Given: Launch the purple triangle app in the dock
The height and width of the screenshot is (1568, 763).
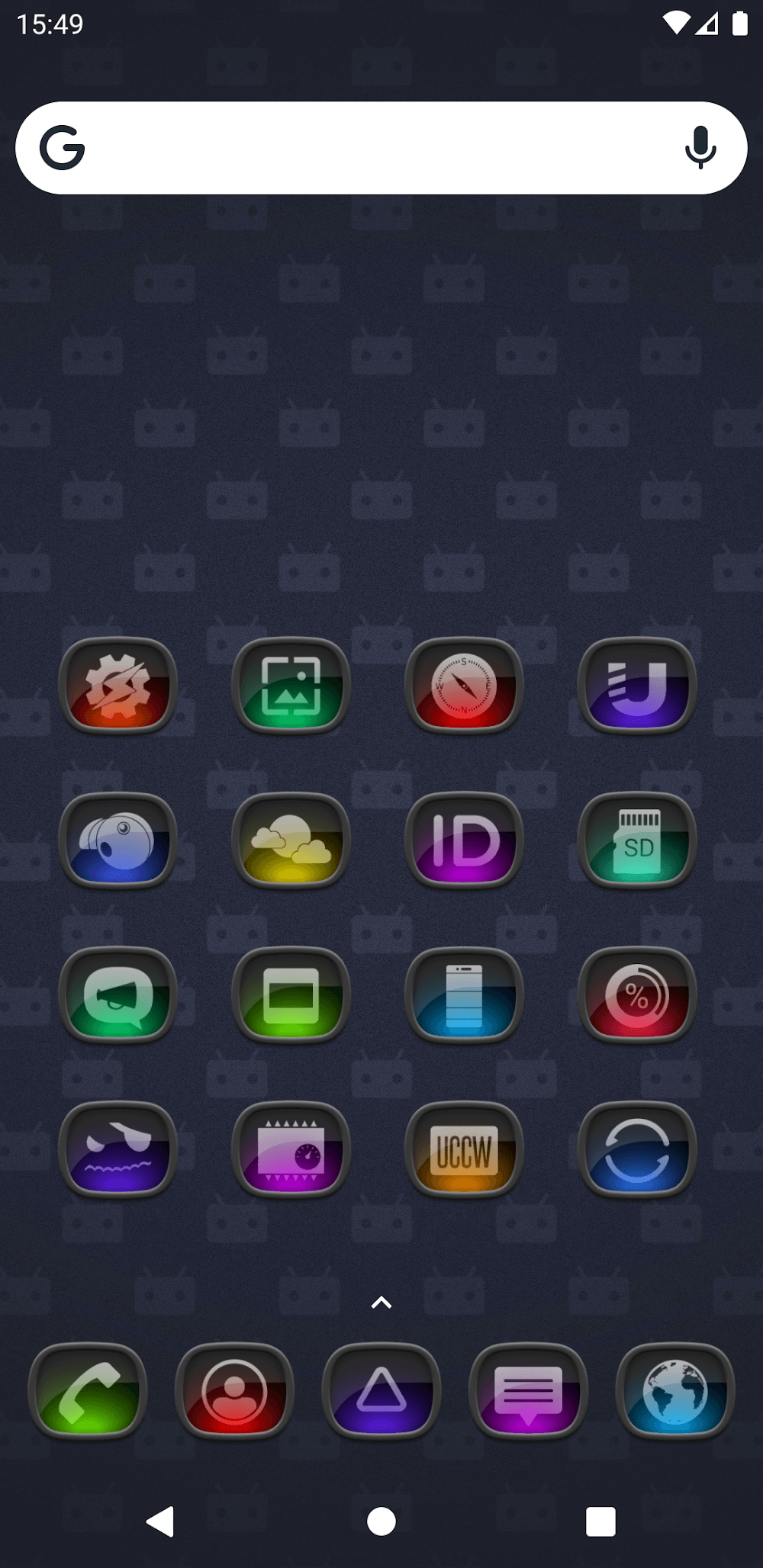Looking at the screenshot, I should pyautogui.click(x=381, y=1391).
